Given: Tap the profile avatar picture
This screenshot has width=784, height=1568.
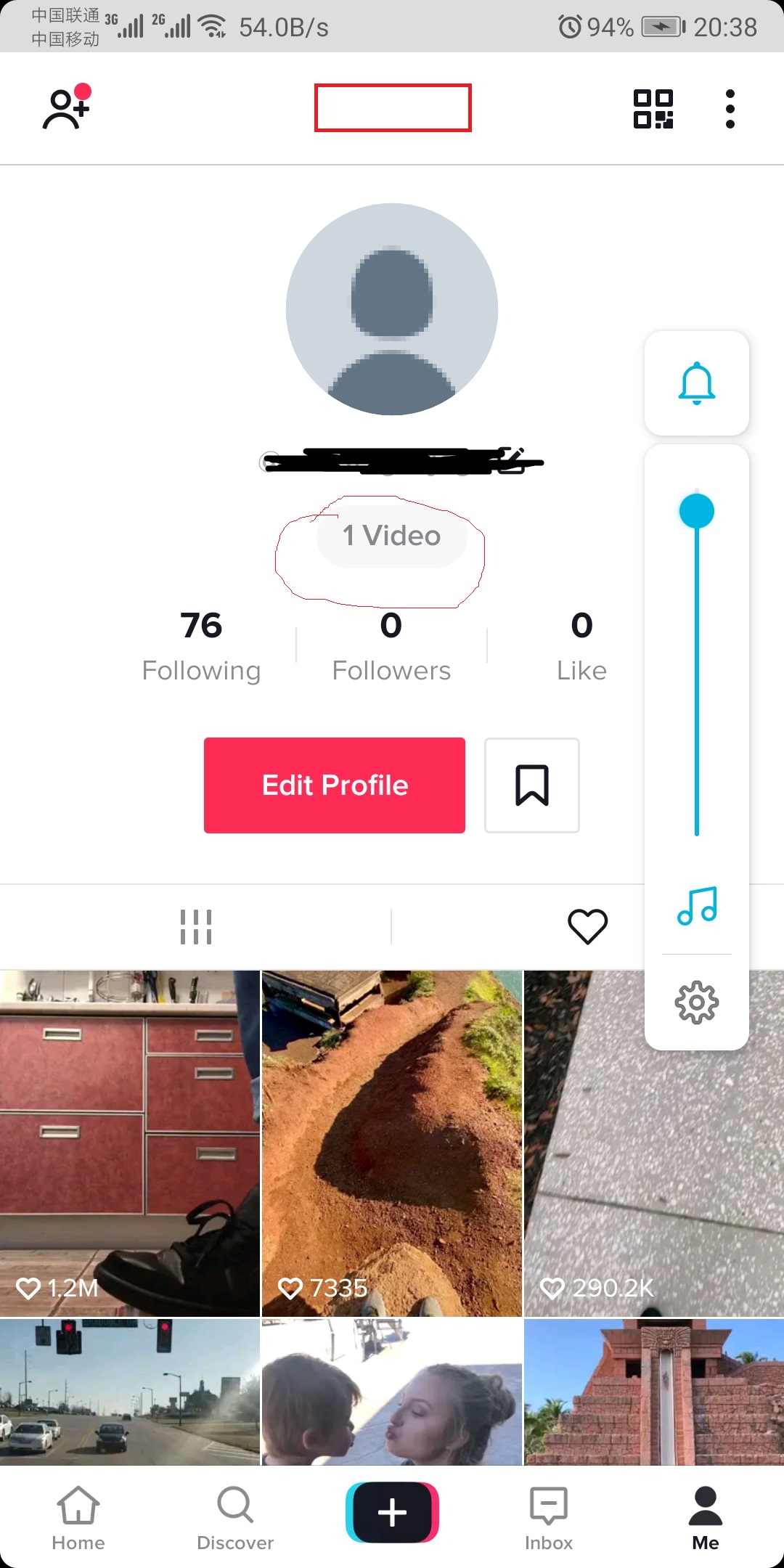Looking at the screenshot, I should click(x=392, y=309).
